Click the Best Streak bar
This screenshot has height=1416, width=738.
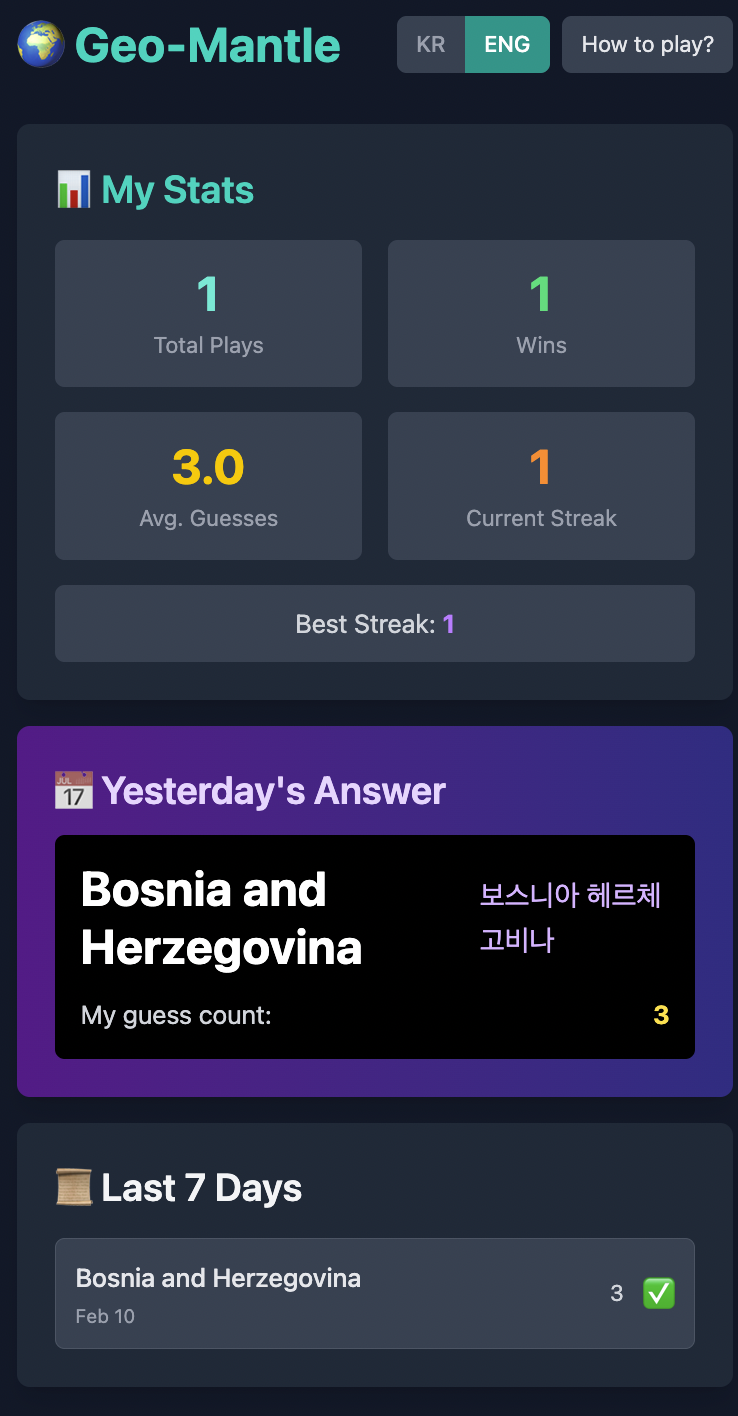[374, 623]
